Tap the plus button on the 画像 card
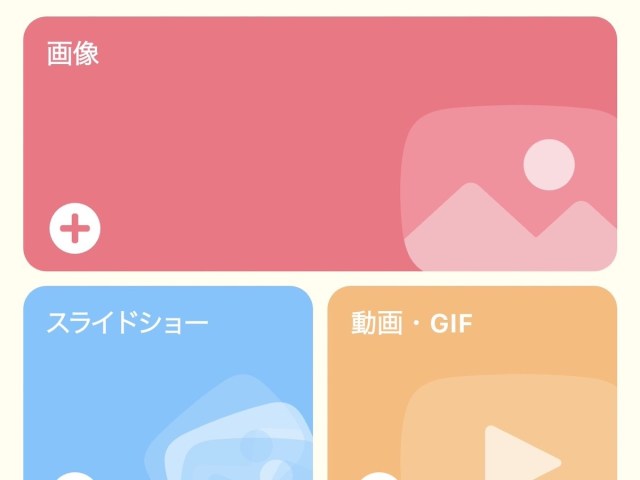This screenshot has width=640, height=480. (x=75, y=230)
